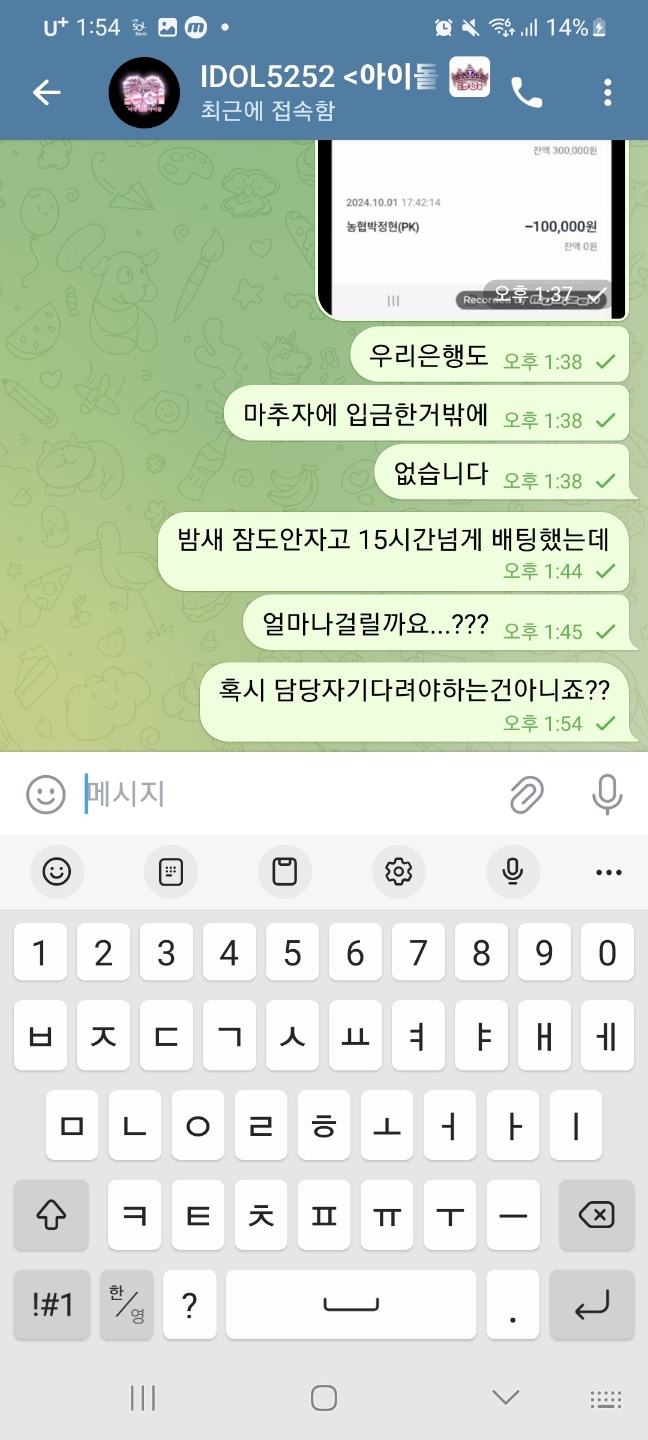Open the emoji and sticker panel

pos(45,795)
